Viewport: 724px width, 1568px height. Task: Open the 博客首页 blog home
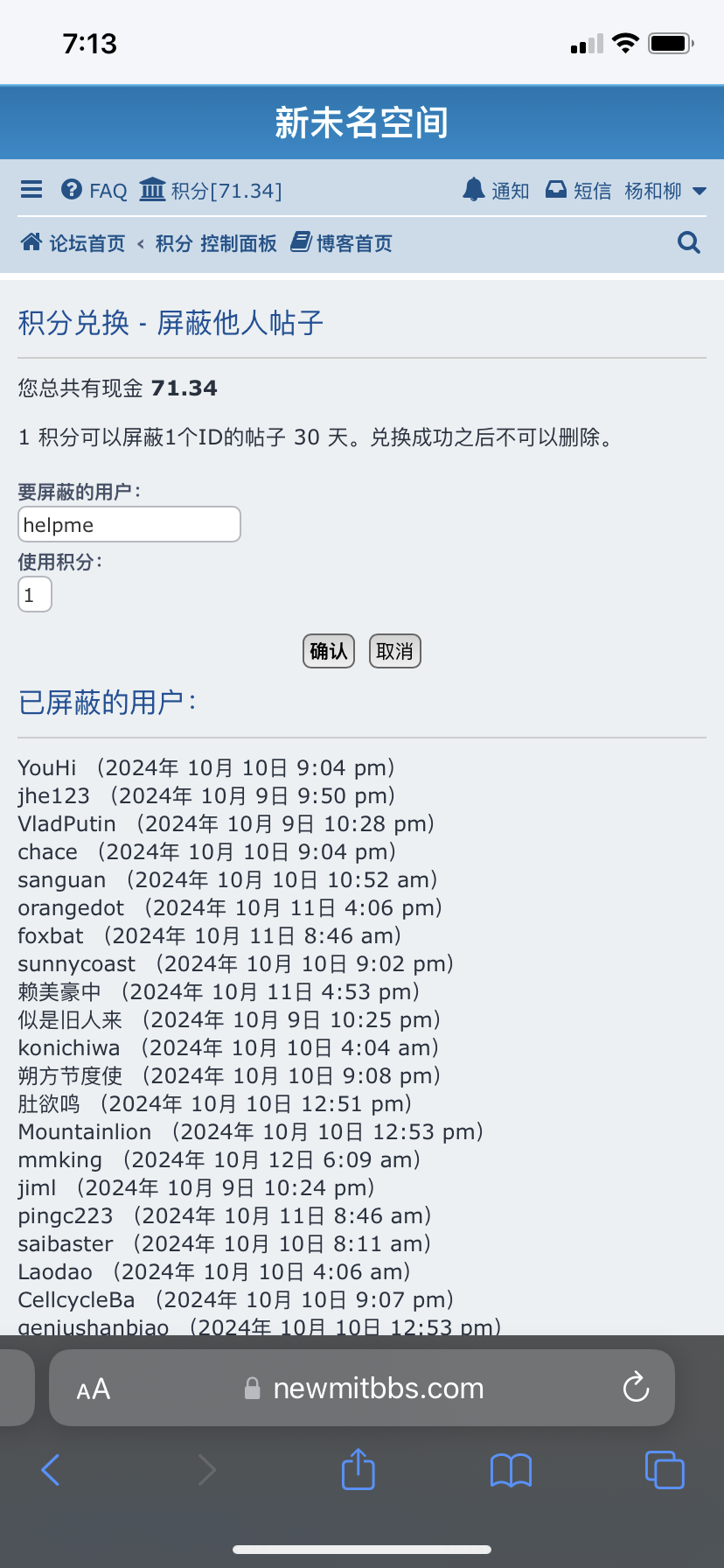[341, 242]
